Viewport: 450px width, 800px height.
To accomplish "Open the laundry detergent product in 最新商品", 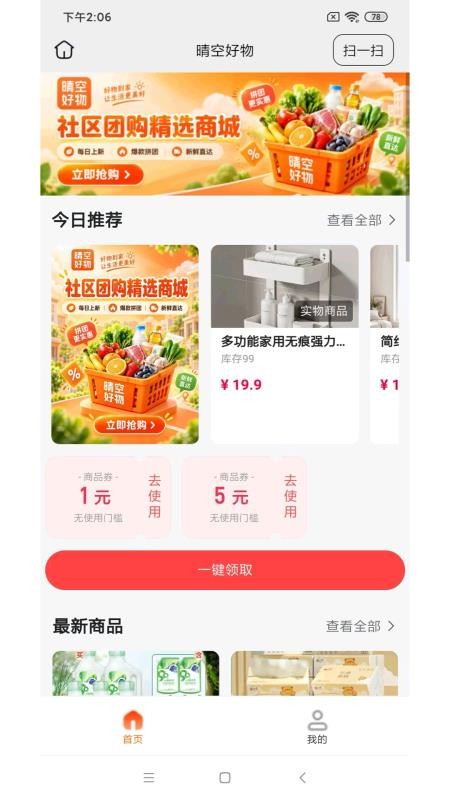I will (136, 673).
